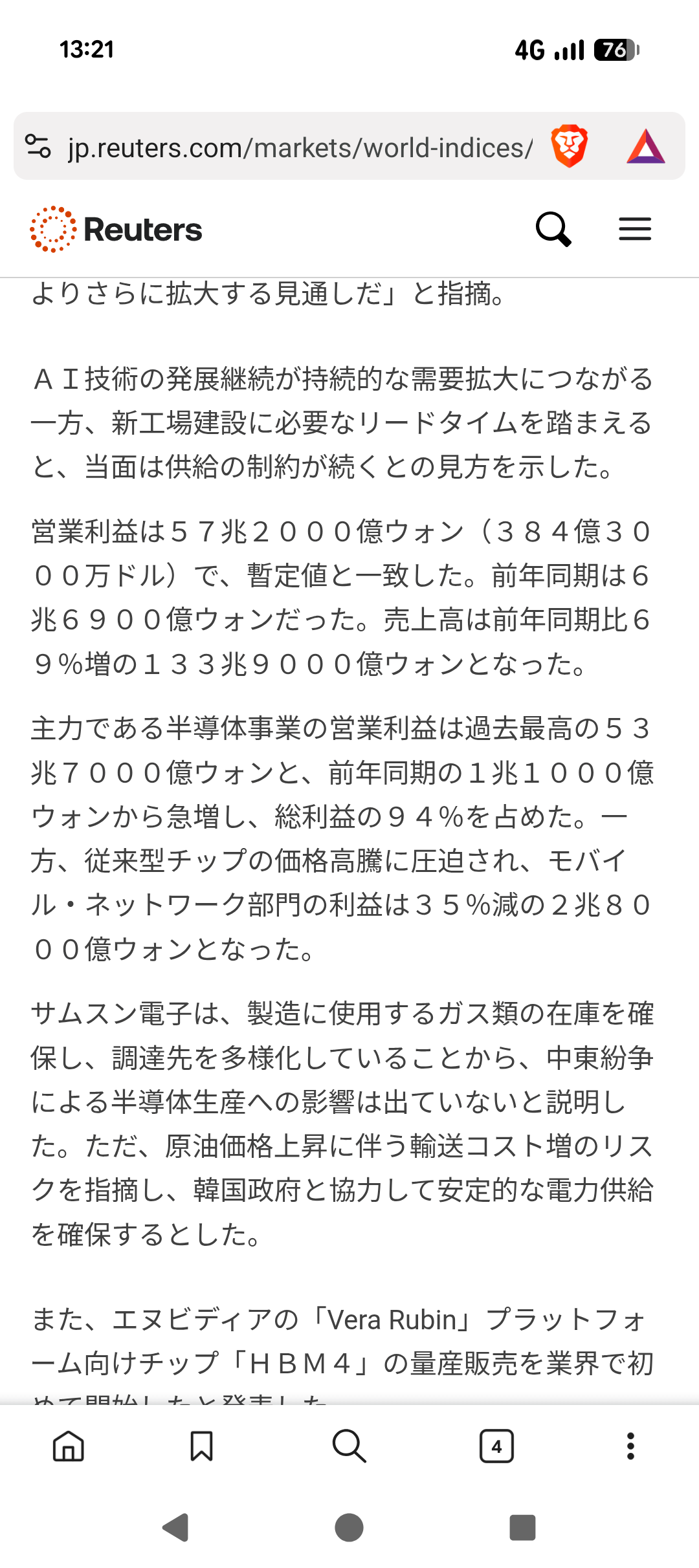Open Brave Rewards triangle icon
The width and height of the screenshot is (699, 1568).
pyautogui.click(x=646, y=146)
